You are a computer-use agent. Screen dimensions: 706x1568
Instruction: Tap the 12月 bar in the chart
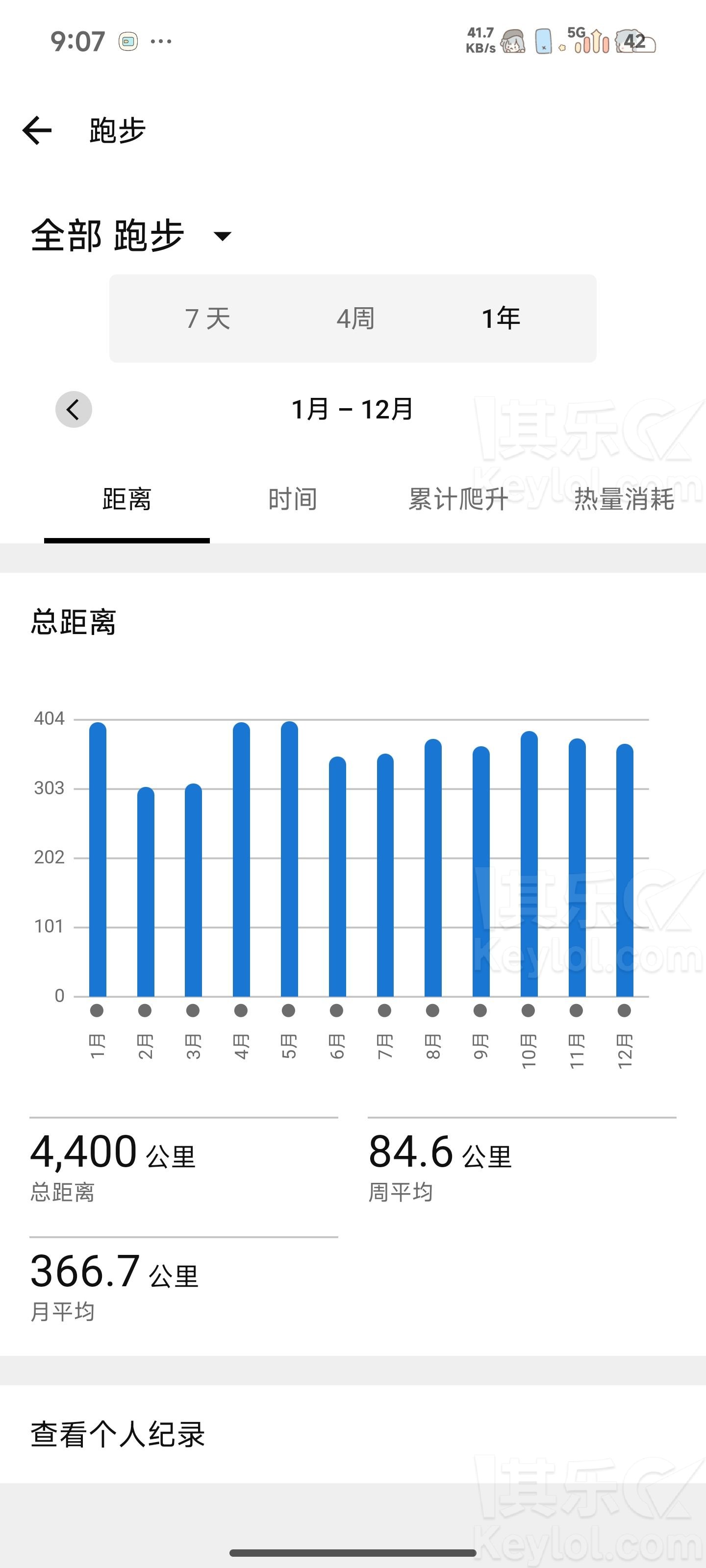pyautogui.click(x=625, y=870)
